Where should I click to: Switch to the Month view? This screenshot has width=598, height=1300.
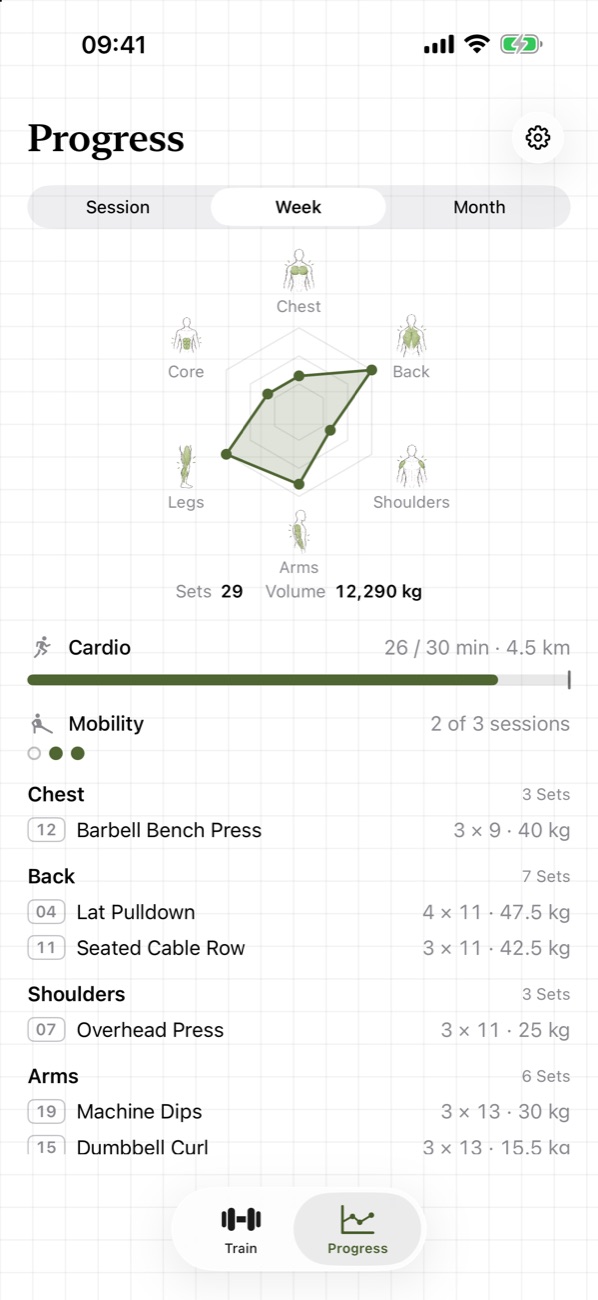tap(479, 207)
